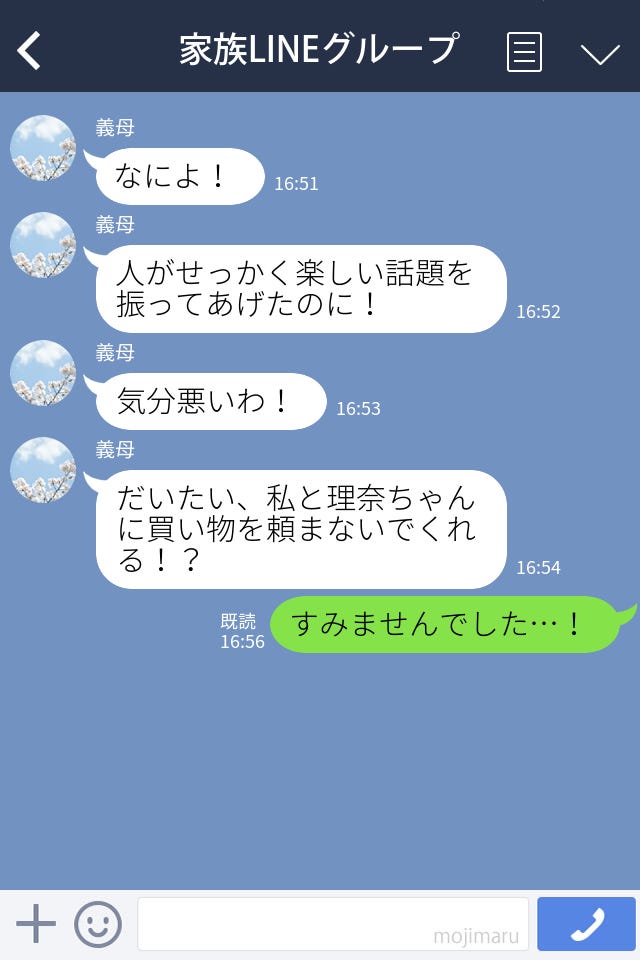Open the plus attachment menu
This screenshot has height=960, width=640.
[36, 924]
